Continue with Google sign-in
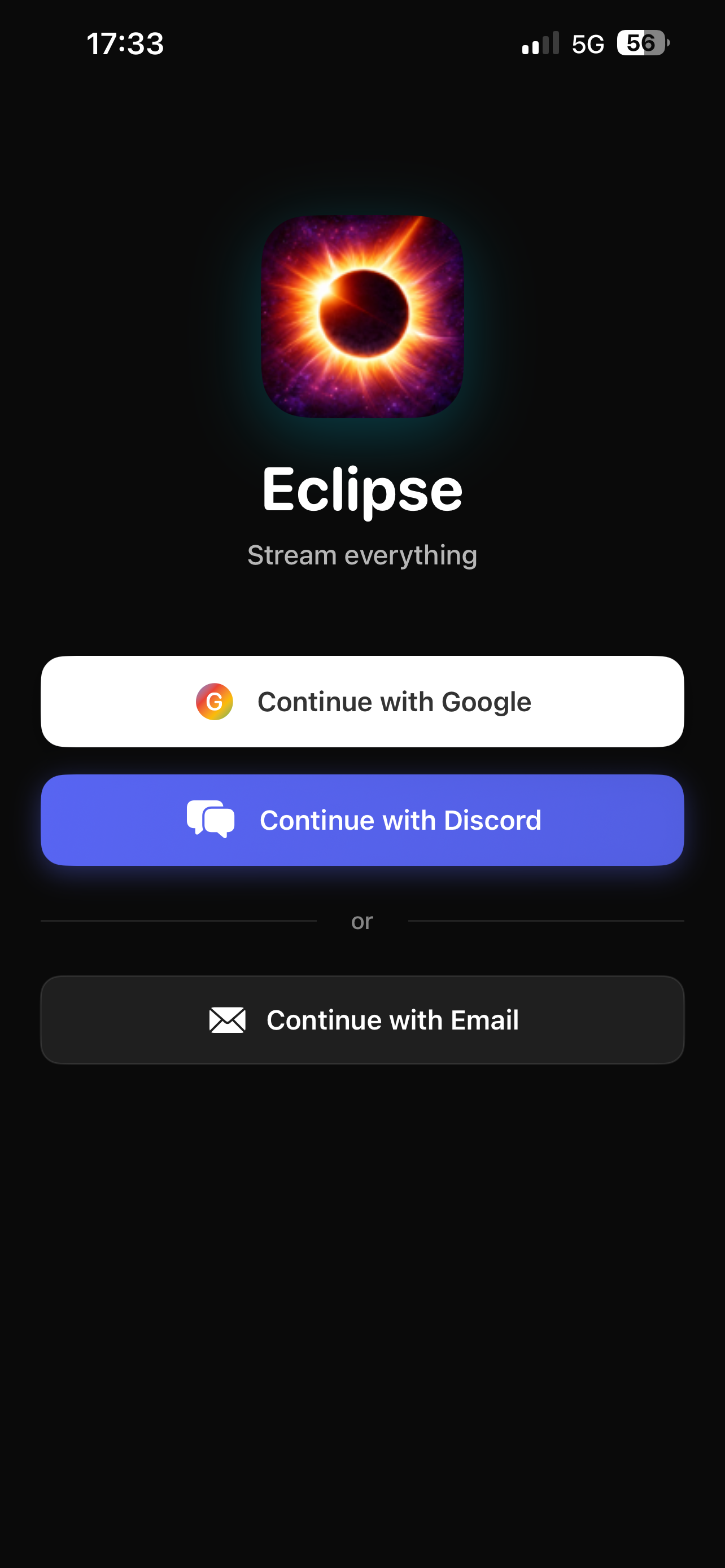This screenshot has width=725, height=1568. (x=362, y=701)
